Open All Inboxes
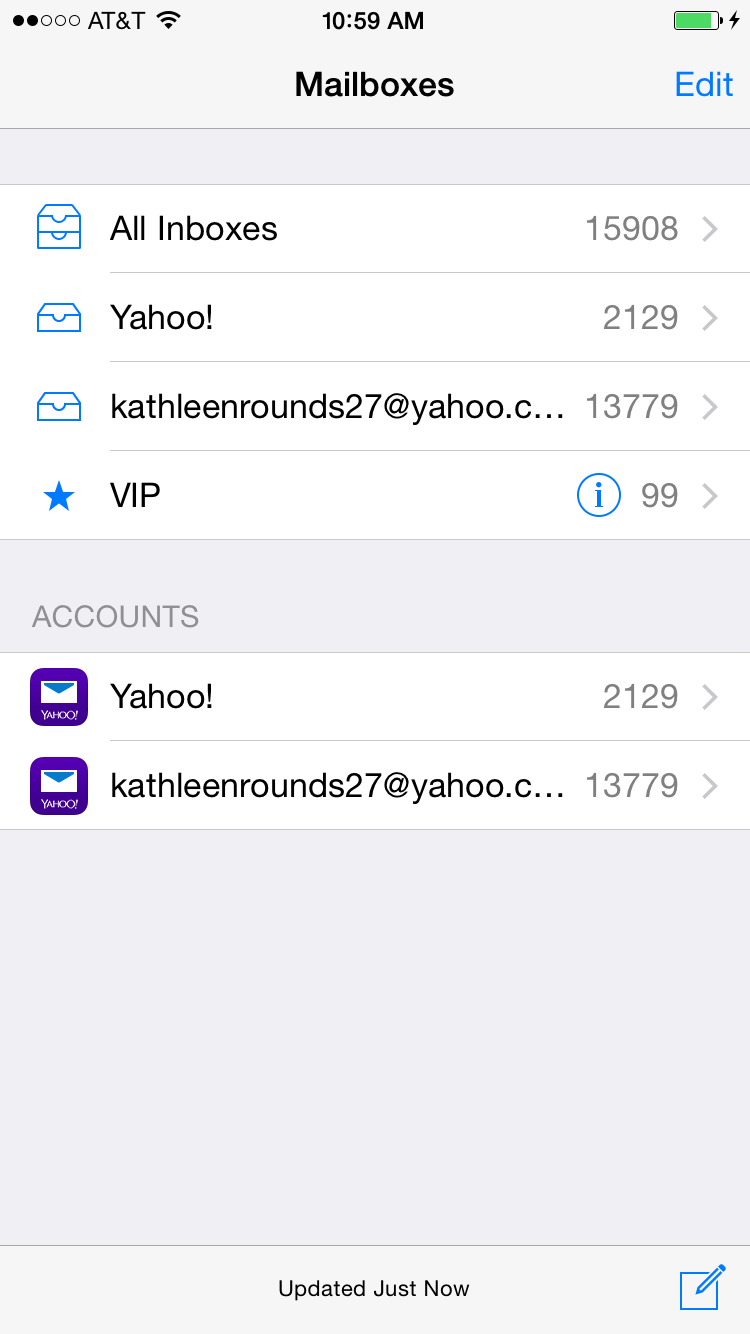Viewport: 750px width, 1334px height. click(375, 229)
